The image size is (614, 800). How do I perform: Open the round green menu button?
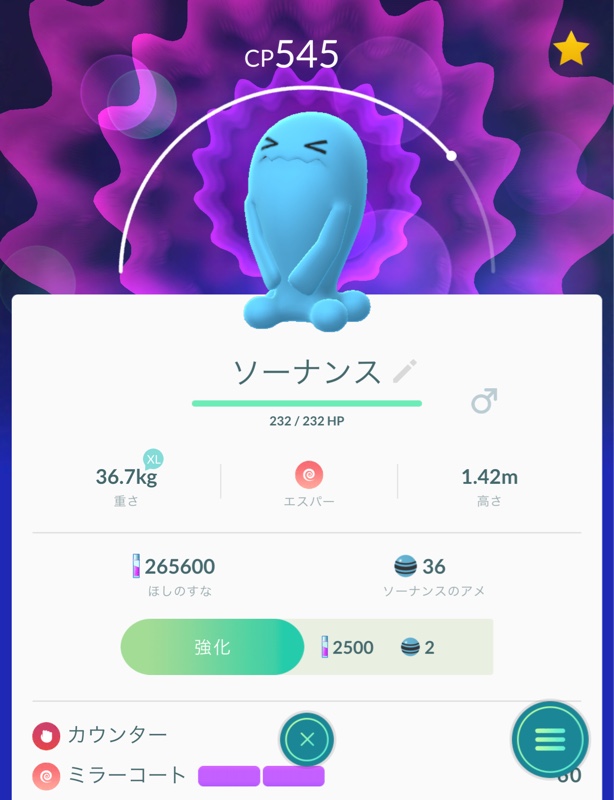point(549,741)
